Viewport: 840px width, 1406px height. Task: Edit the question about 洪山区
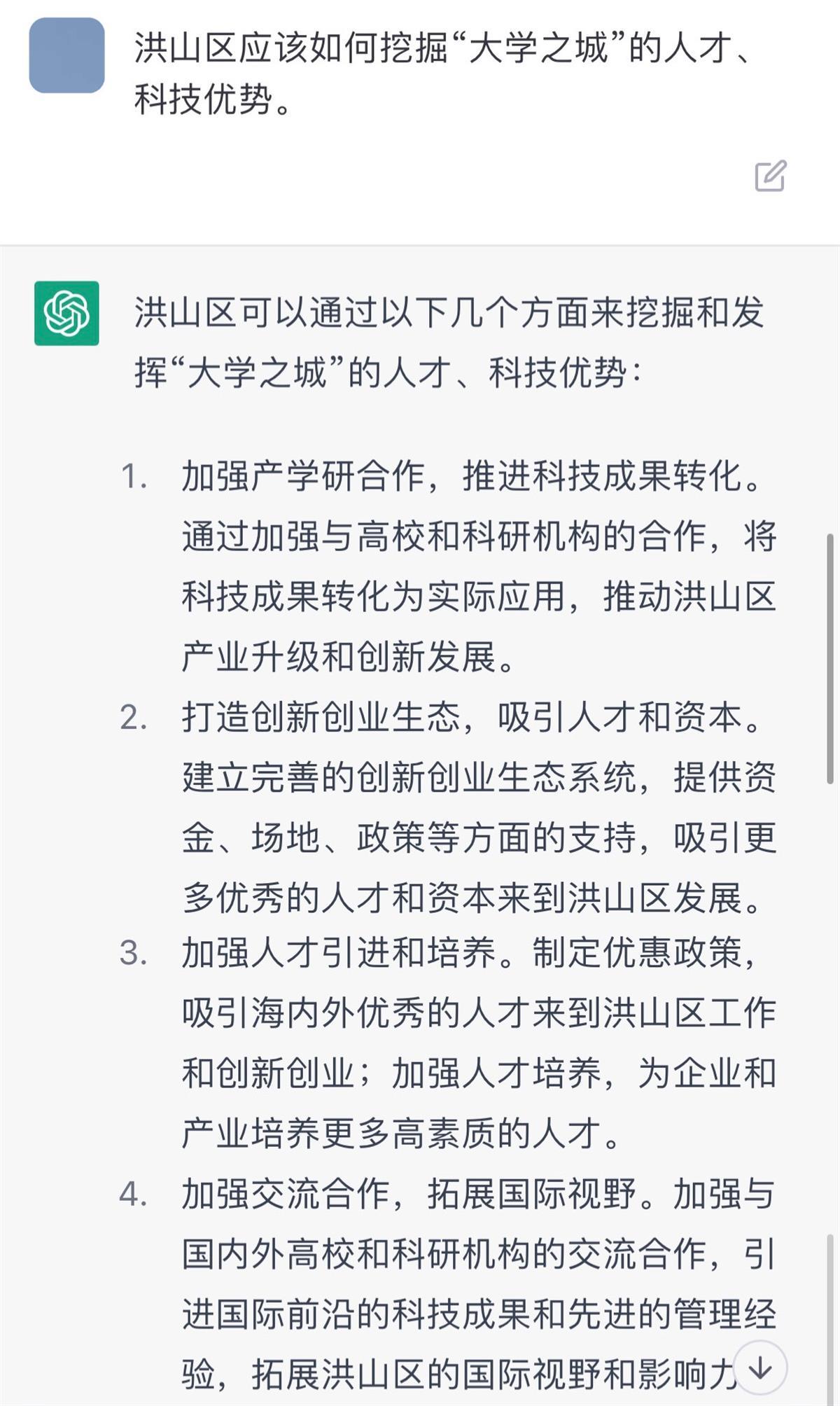[771, 176]
